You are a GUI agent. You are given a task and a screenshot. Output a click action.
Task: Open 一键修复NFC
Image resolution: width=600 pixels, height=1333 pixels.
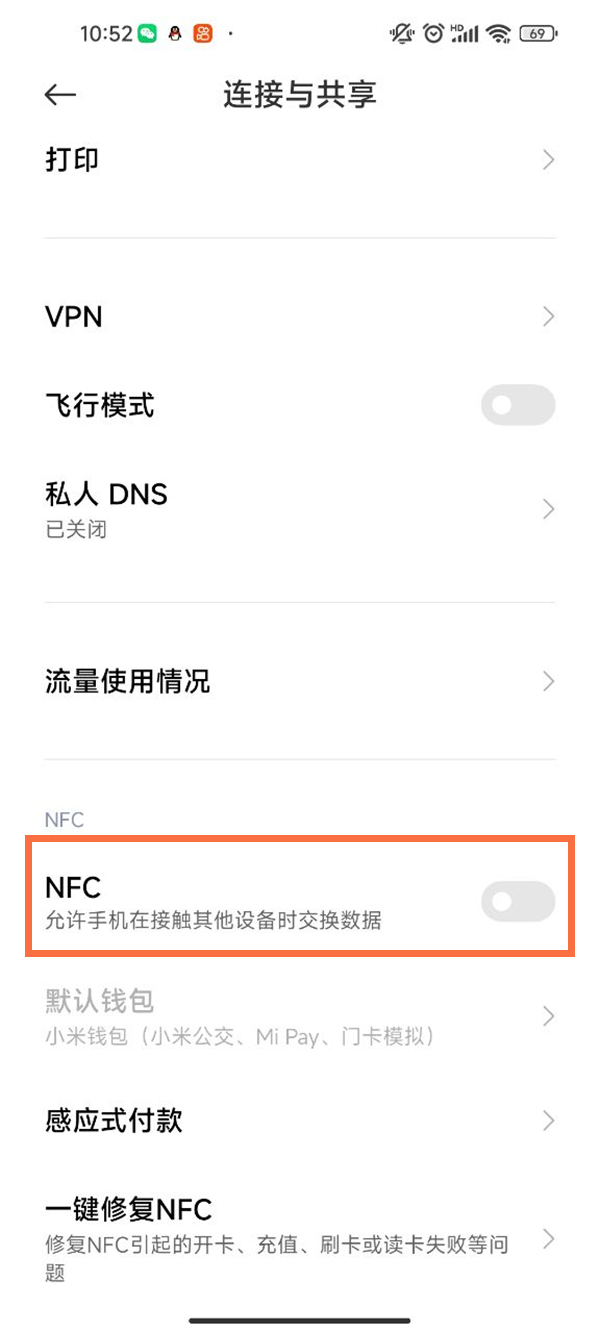coord(300,1240)
